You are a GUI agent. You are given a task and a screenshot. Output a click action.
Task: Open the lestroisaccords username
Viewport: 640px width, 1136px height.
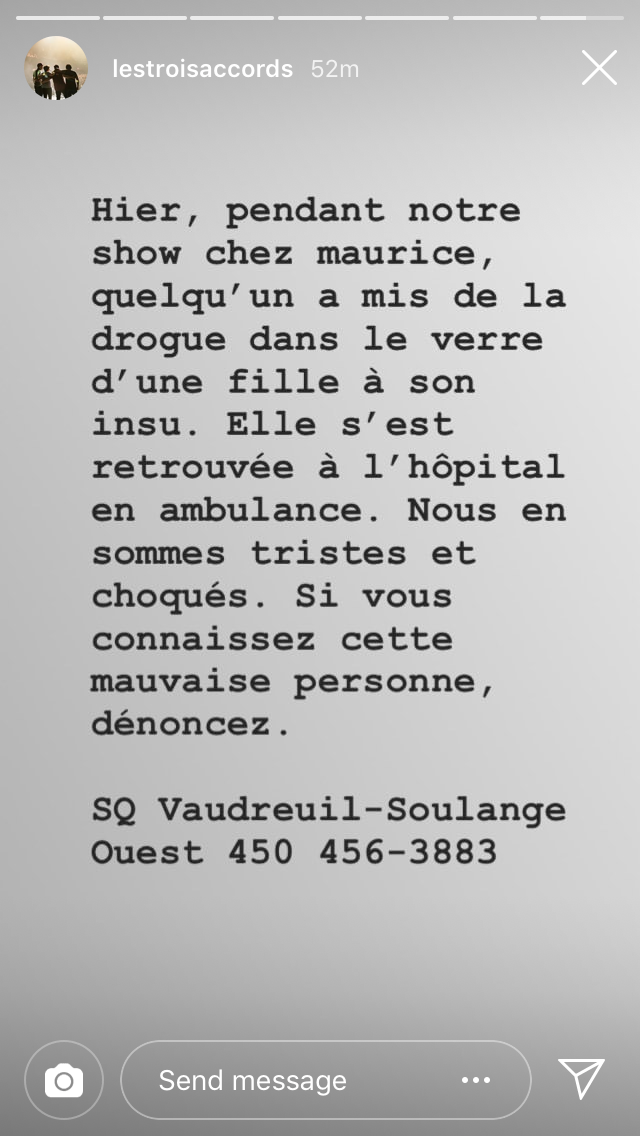click(203, 69)
